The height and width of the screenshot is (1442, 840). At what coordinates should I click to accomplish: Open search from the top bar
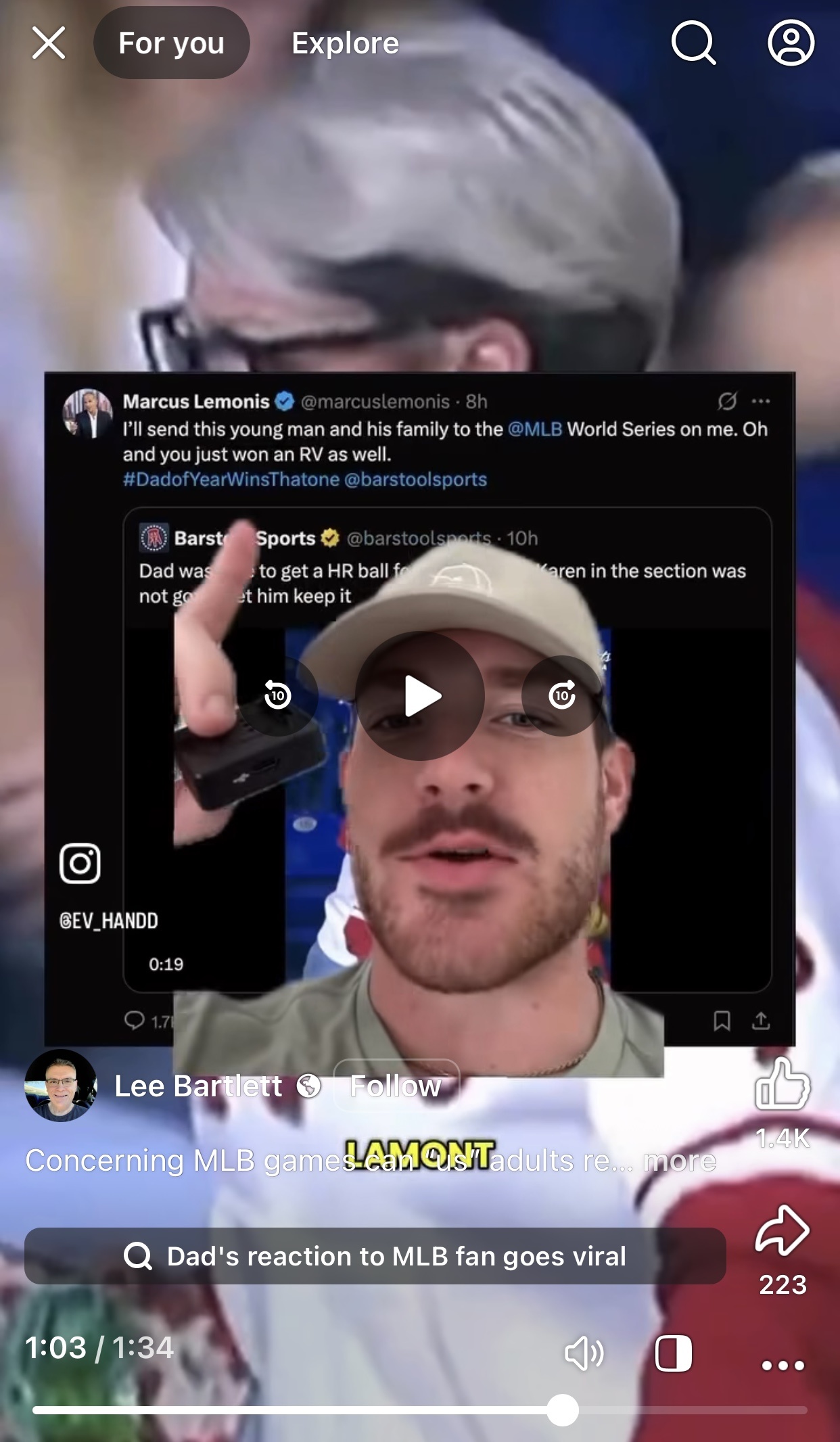coord(693,43)
